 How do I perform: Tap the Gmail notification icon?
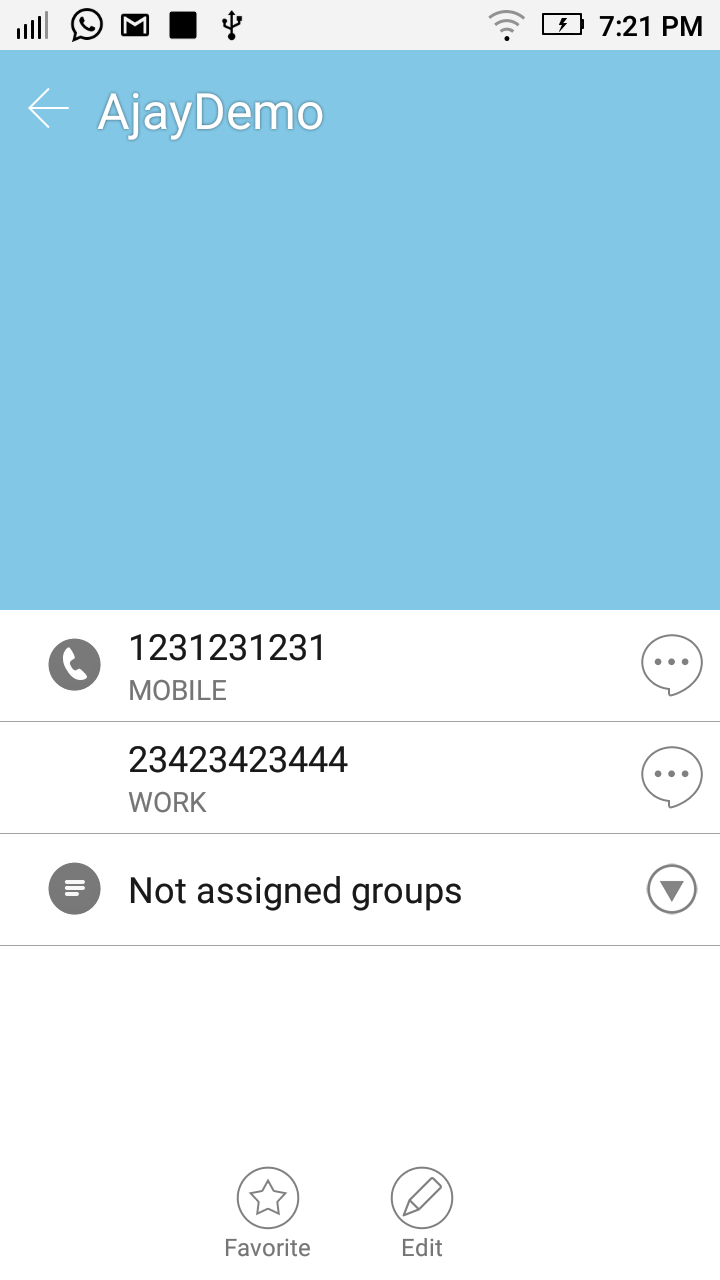(133, 25)
